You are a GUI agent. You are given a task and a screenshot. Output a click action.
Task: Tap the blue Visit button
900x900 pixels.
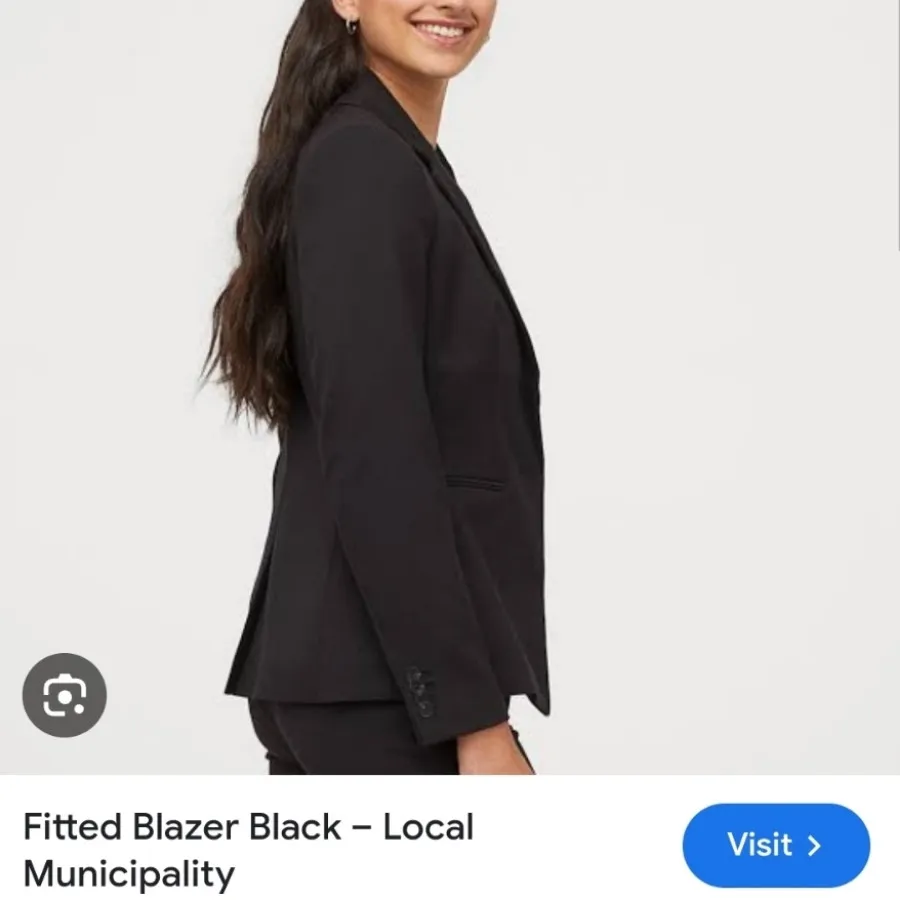click(775, 845)
